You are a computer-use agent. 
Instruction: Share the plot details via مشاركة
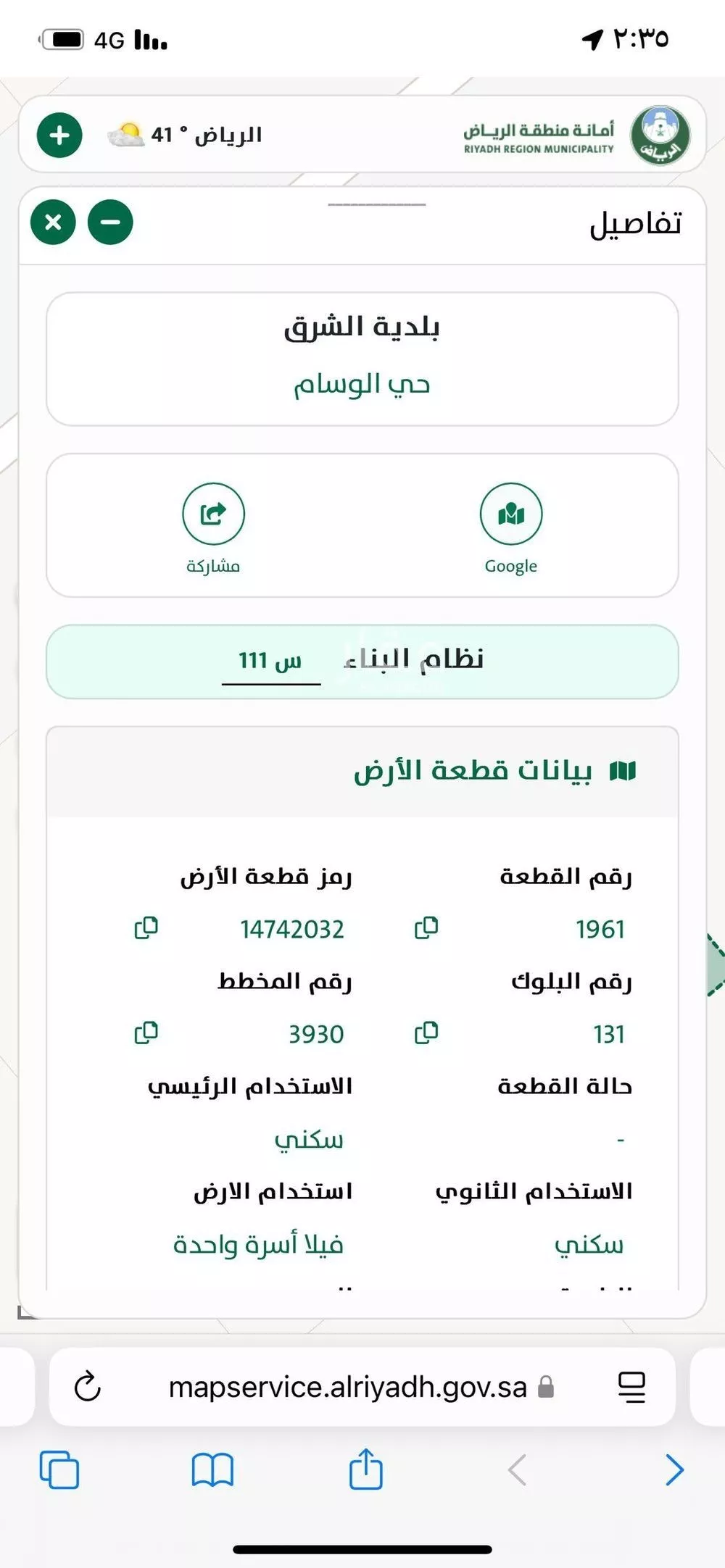(x=215, y=512)
